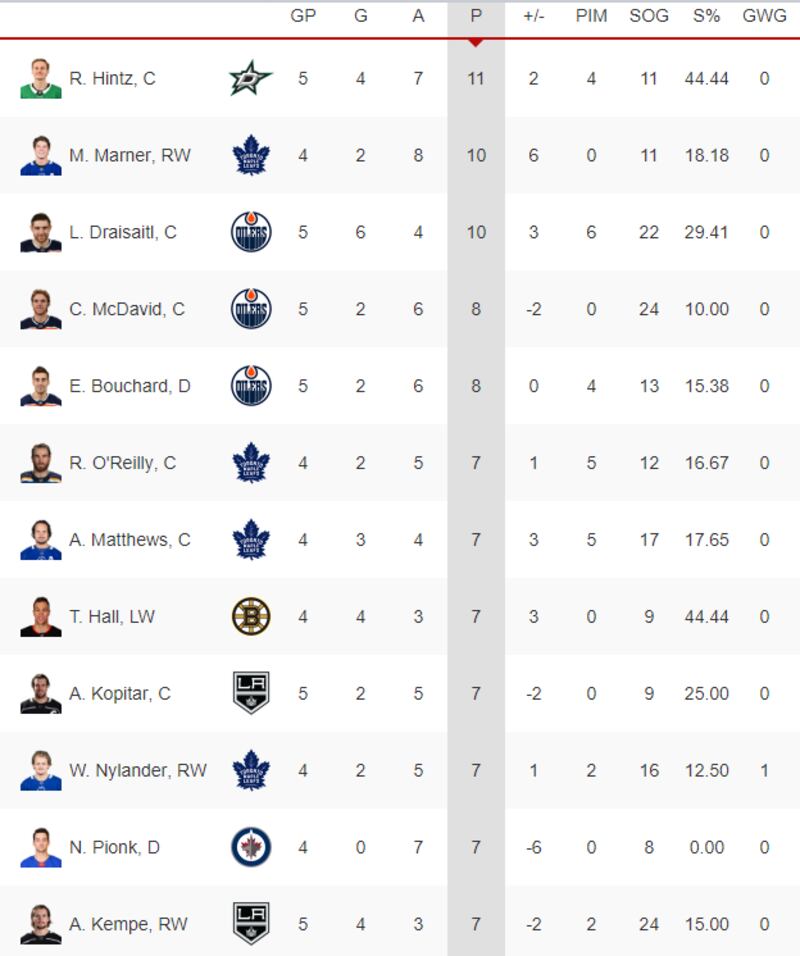View A. Matthews player details
The width and height of the screenshot is (800, 956).
[130, 541]
